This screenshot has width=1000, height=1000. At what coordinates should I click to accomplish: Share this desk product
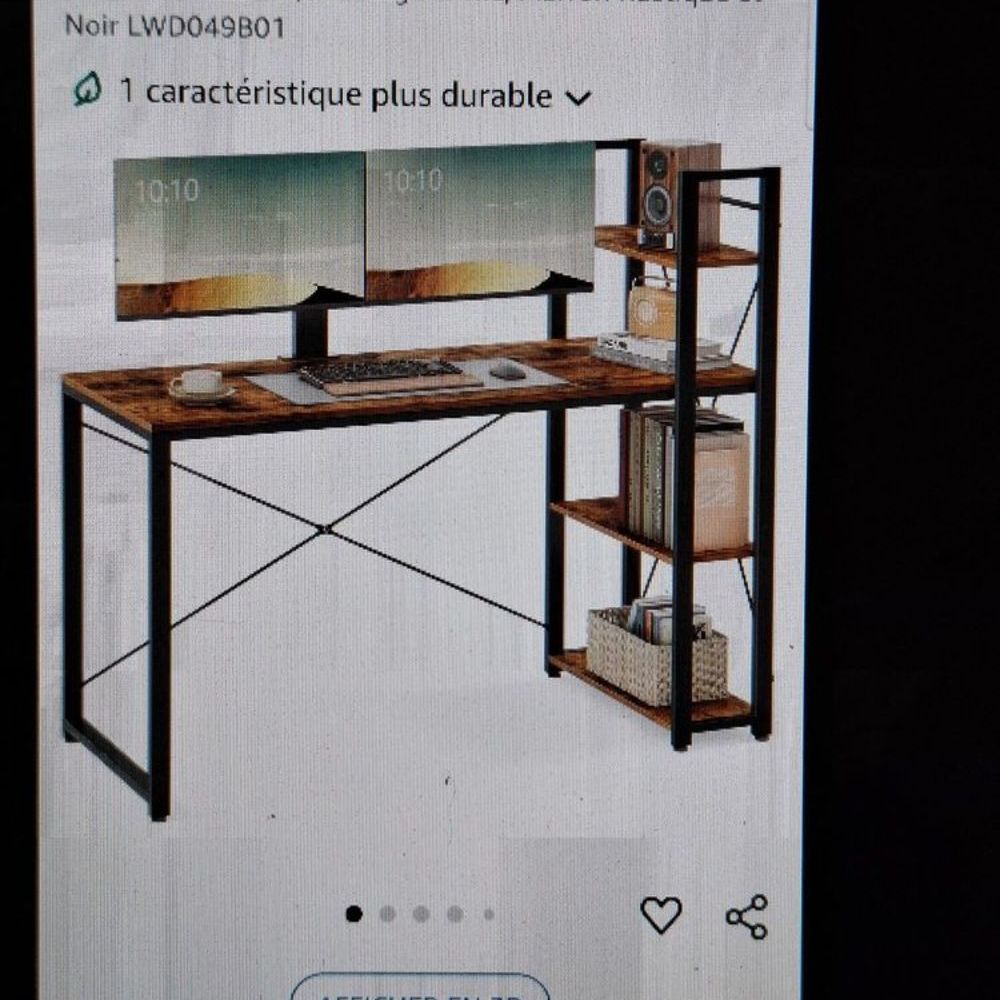click(x=747, y=916)
